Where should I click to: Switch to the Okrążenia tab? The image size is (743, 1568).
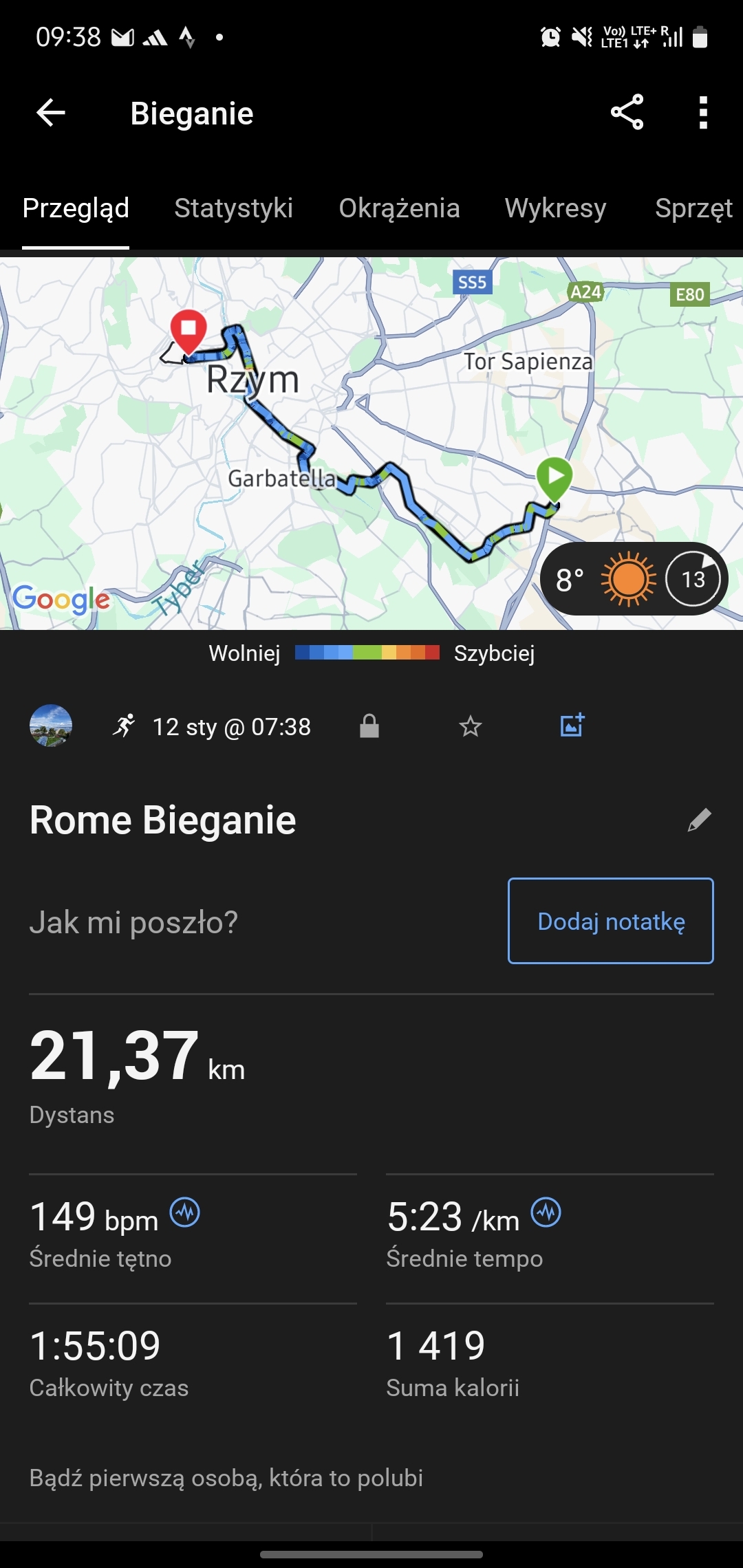tap(399, 208)
